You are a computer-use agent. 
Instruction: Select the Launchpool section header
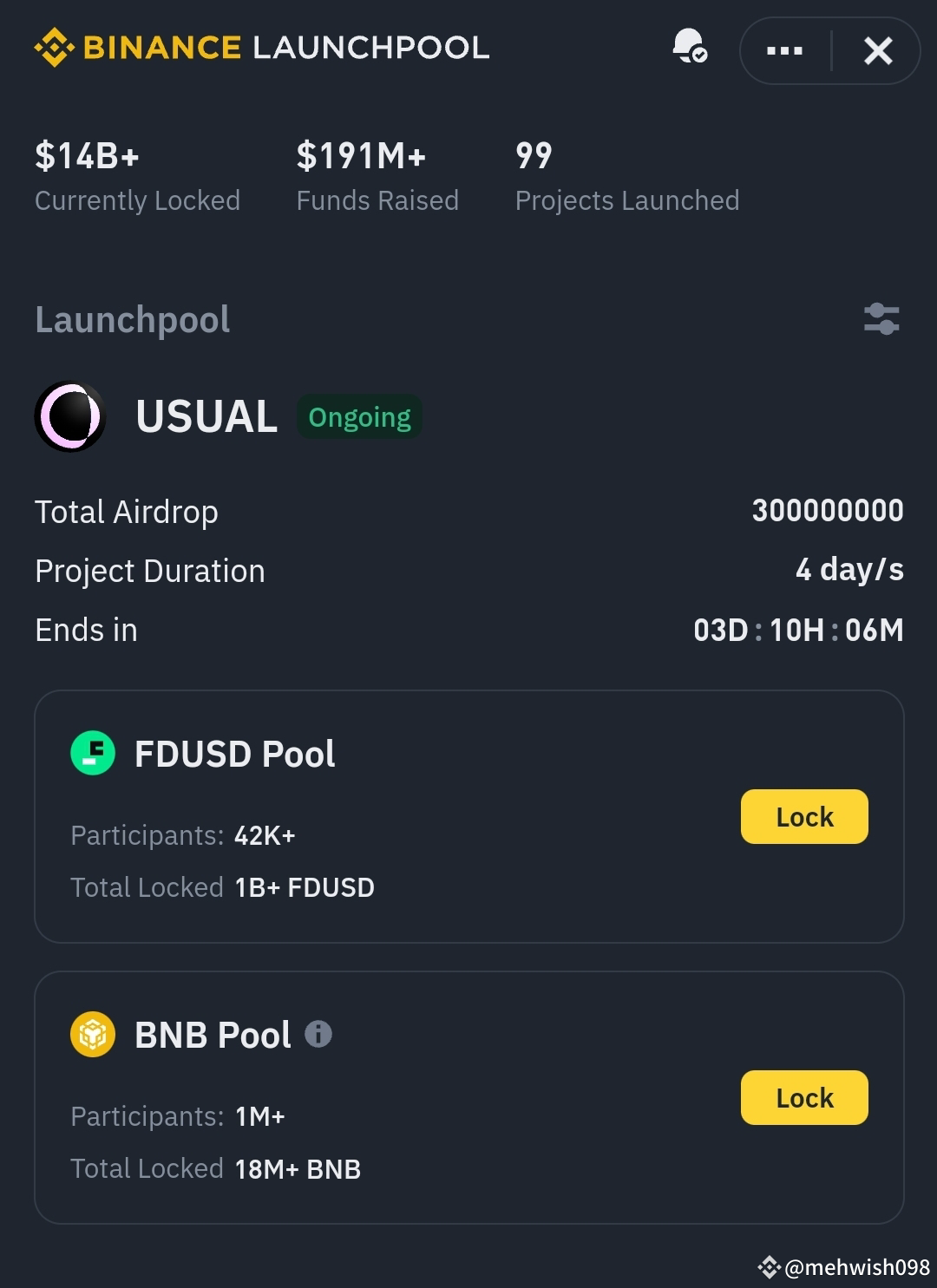pyautogui.click(x=132, y=319)
